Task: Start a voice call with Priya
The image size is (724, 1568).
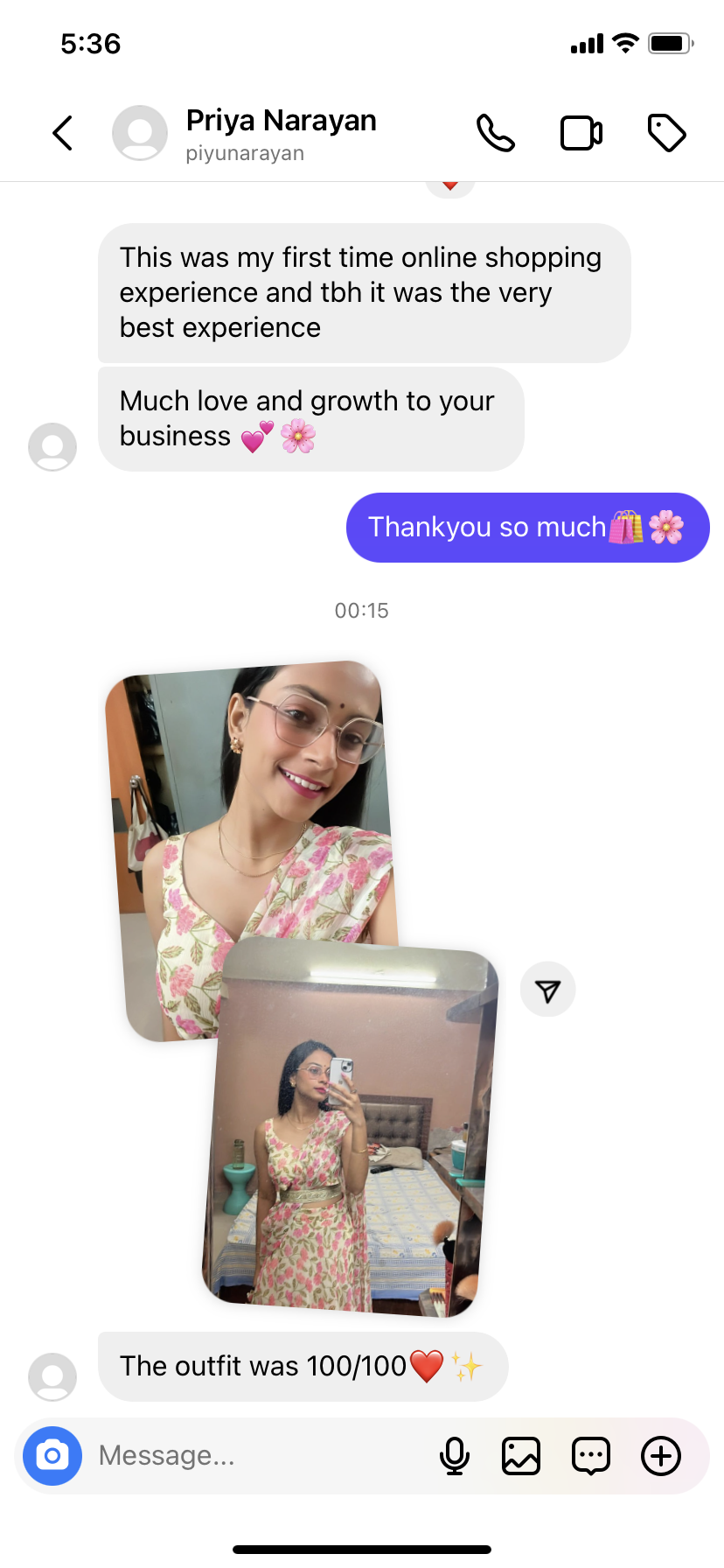Action: pos(495,134)
